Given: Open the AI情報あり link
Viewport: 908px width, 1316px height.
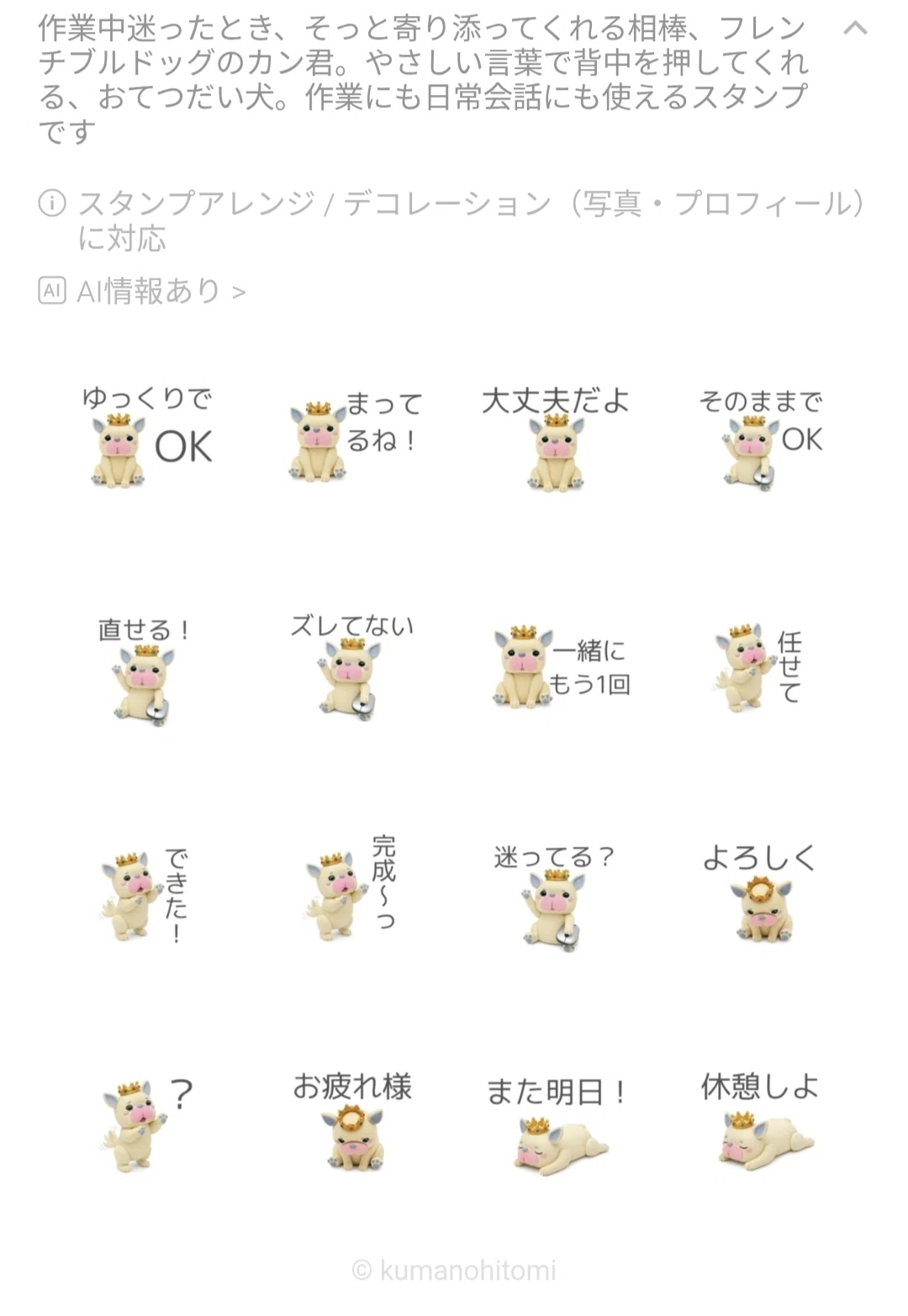Looking at the screenshot, I should pyautogui.click(x=142, y=292).
